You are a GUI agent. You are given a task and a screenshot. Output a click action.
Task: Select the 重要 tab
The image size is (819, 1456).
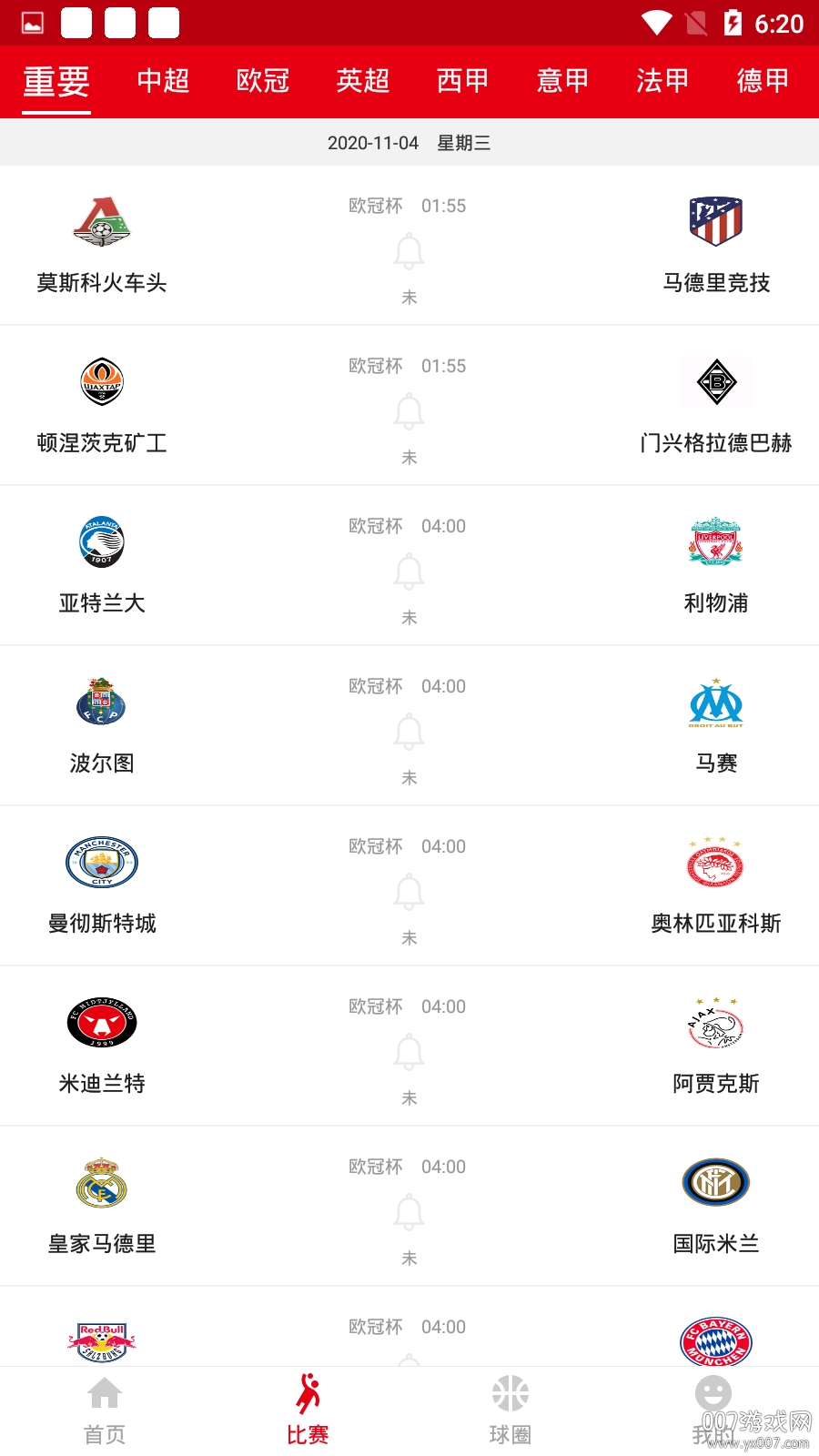(x=56, y=82)
